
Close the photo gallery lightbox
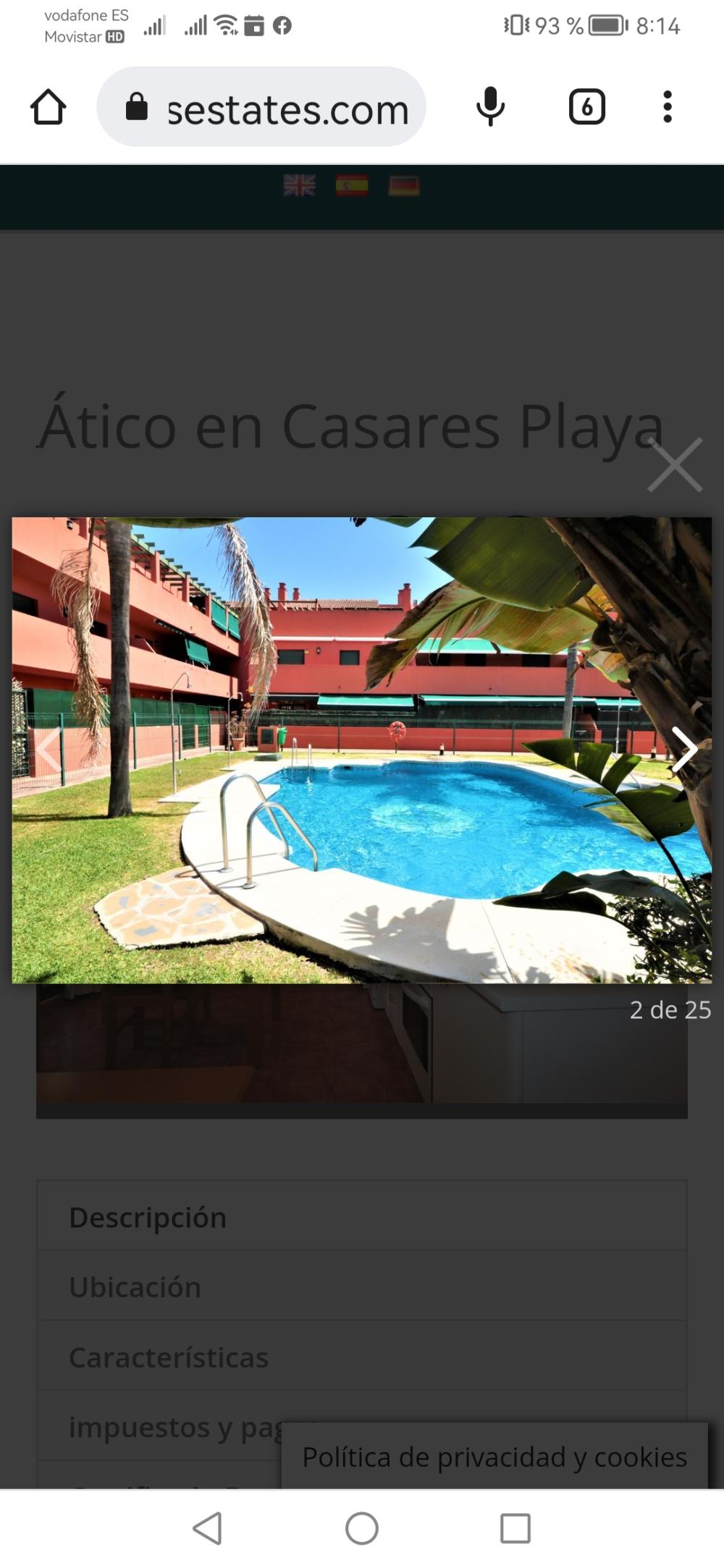coord(675,465)
